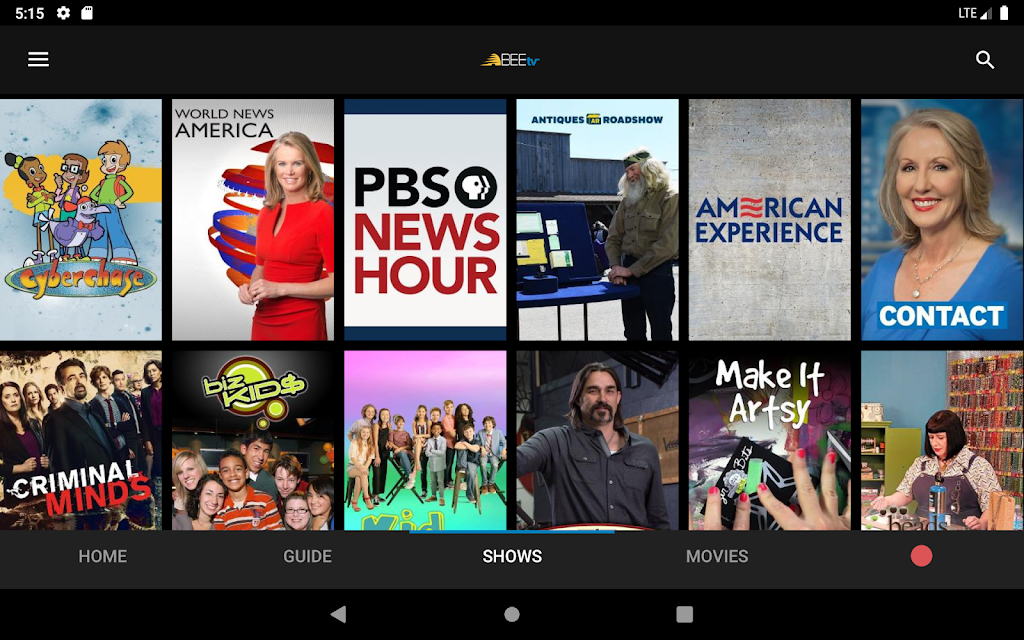Tap the red record dot tab

[x=921, y=557]
